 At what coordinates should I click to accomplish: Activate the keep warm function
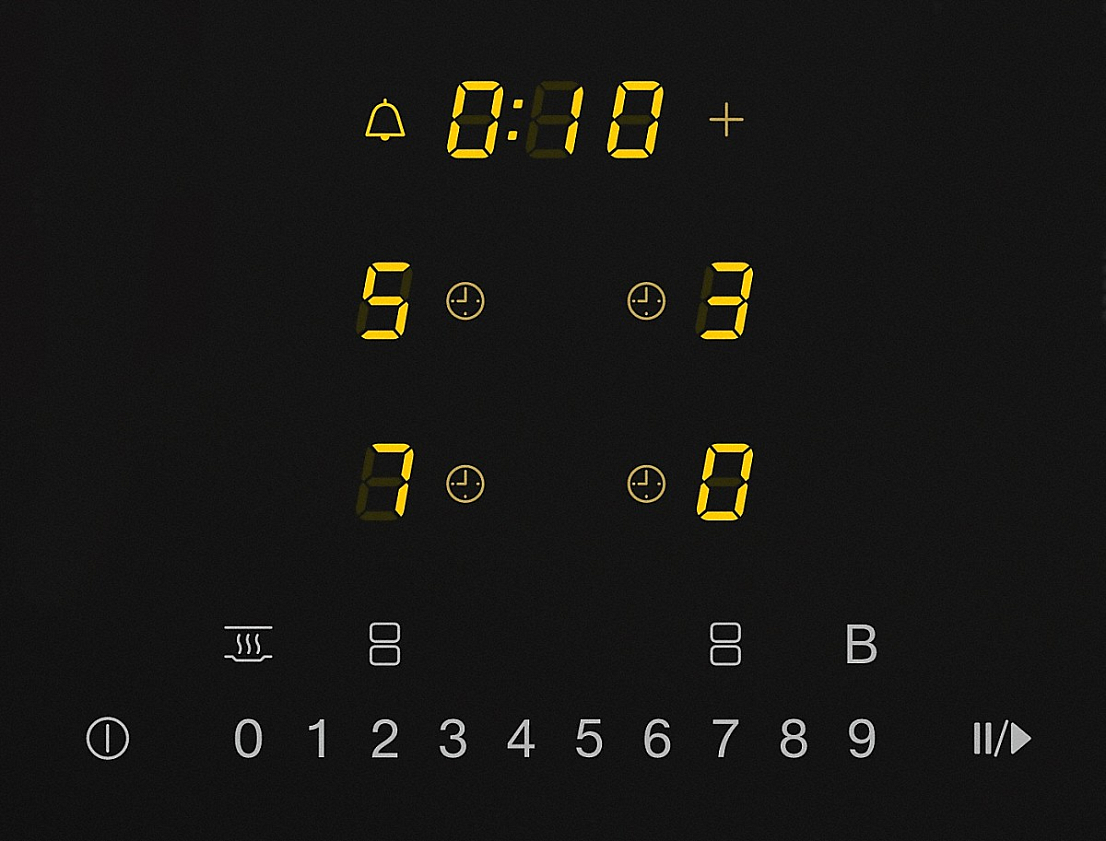click(x=248, y=644)
